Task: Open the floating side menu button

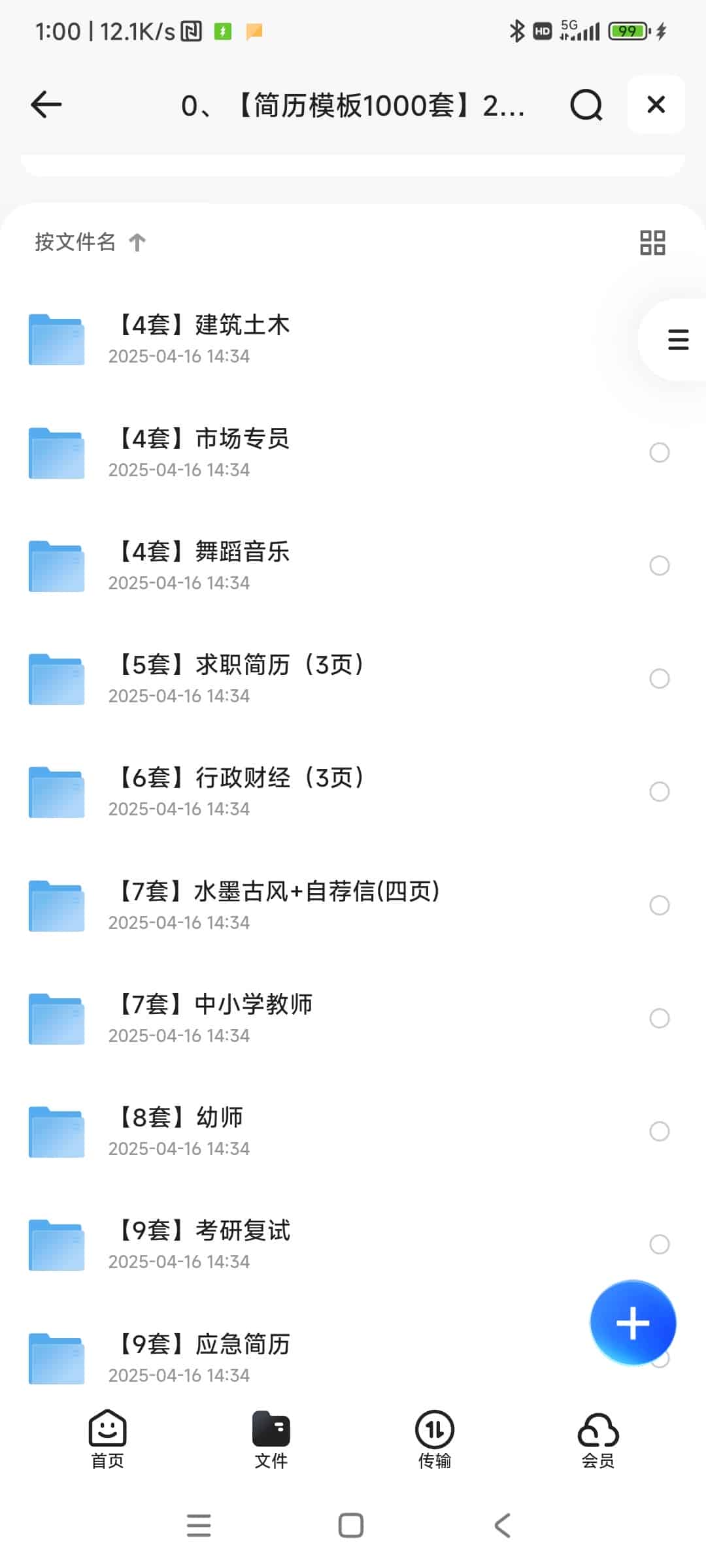Action: [x=677, y=340]
